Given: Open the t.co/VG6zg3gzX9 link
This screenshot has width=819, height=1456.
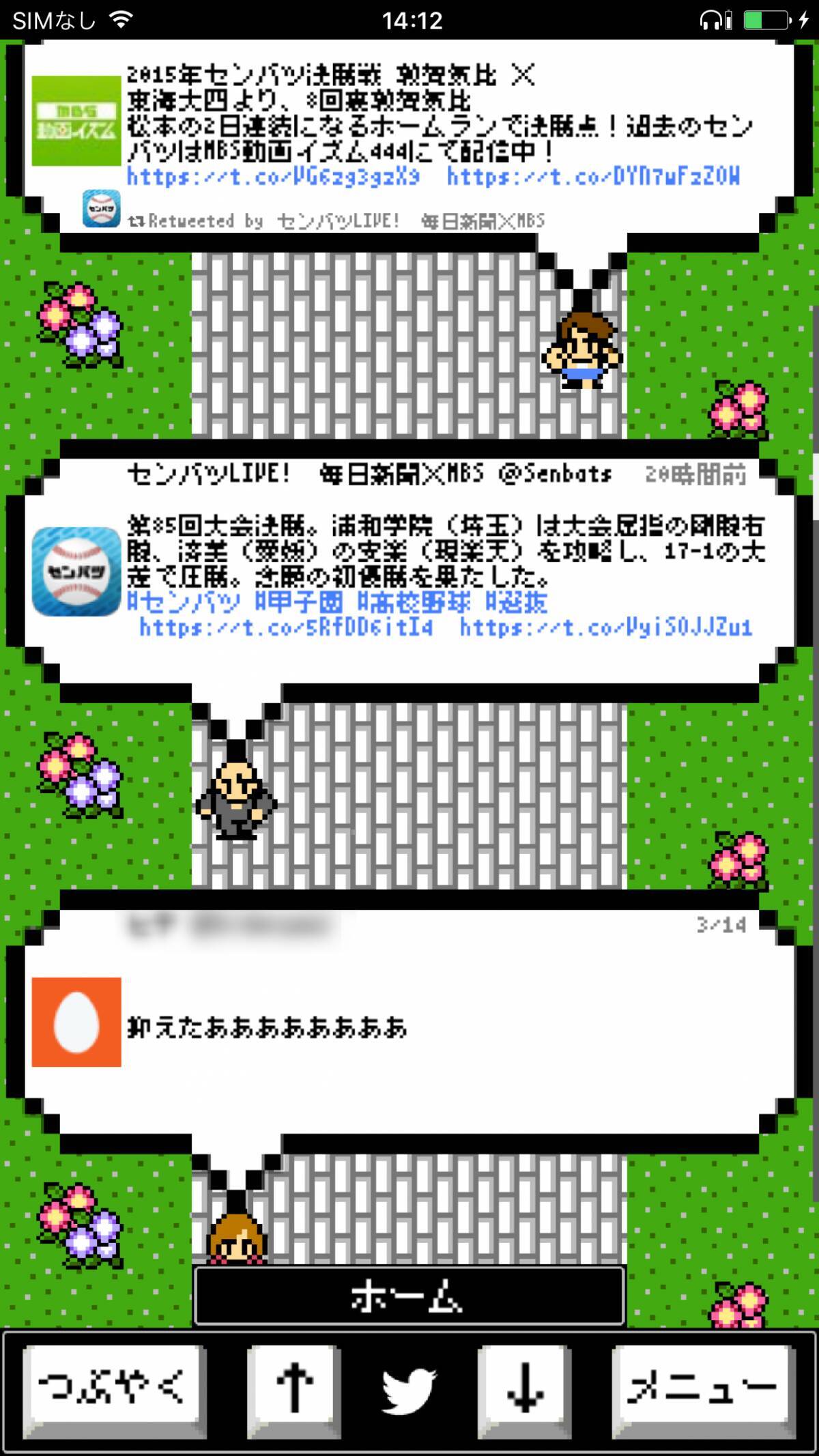Looking at the screenshot, I should (x=273, y=177).
